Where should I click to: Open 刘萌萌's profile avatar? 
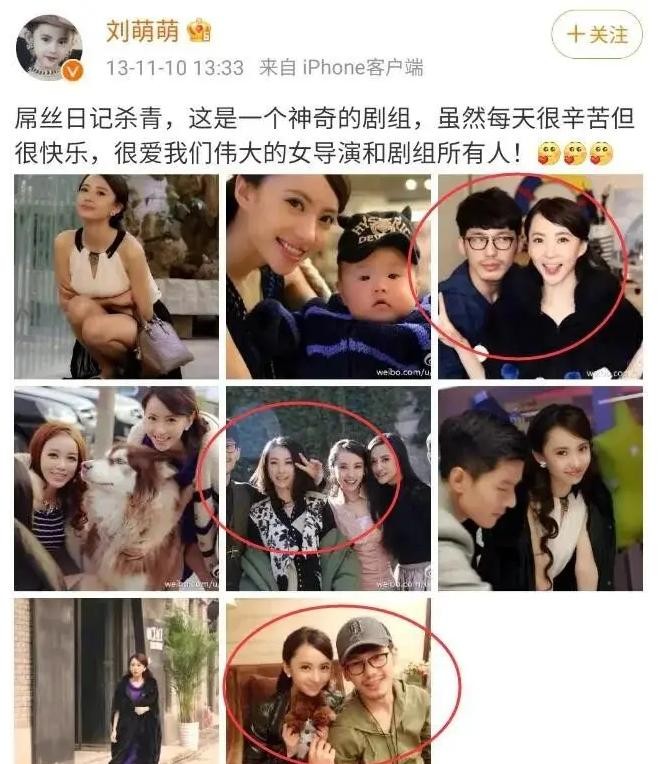tap(49, 46)
